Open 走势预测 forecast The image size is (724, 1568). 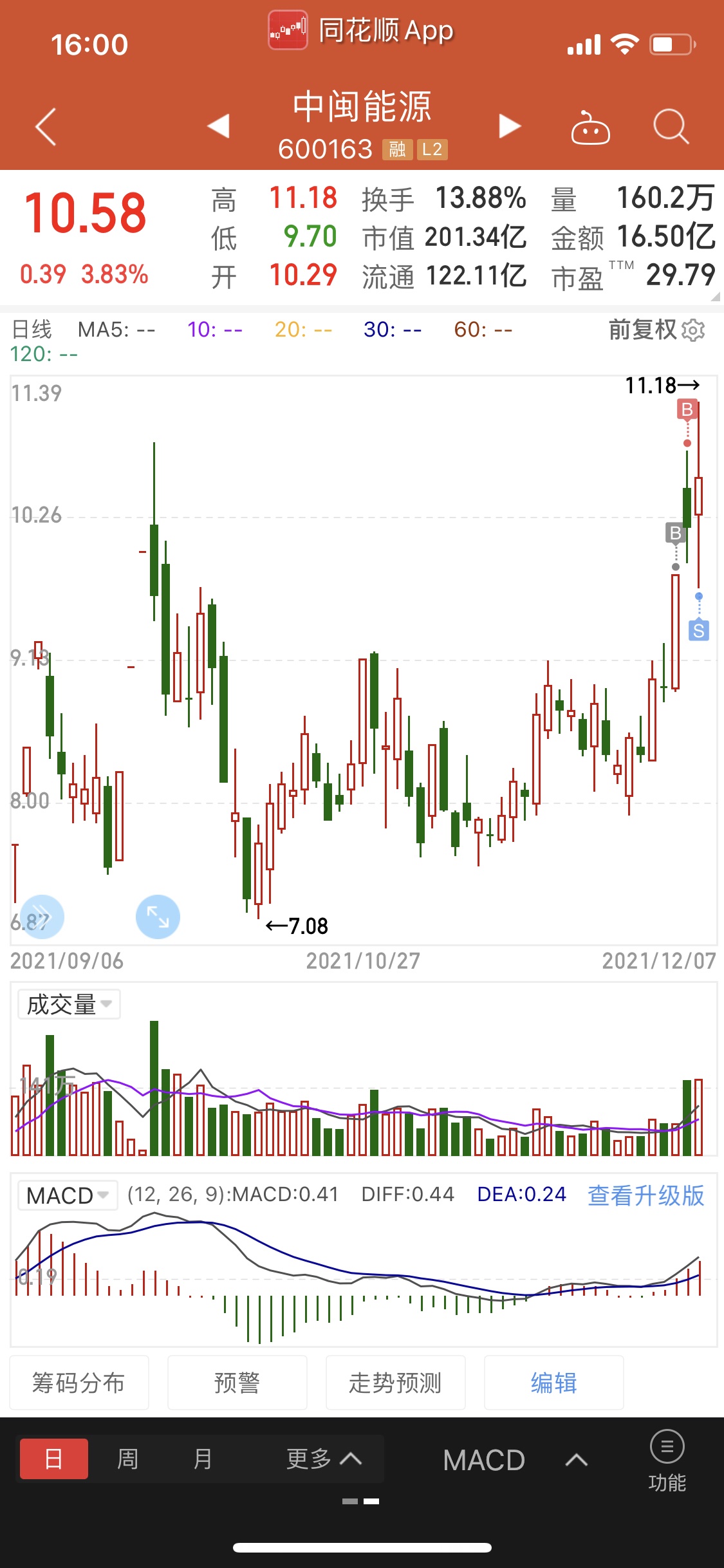395,1383
